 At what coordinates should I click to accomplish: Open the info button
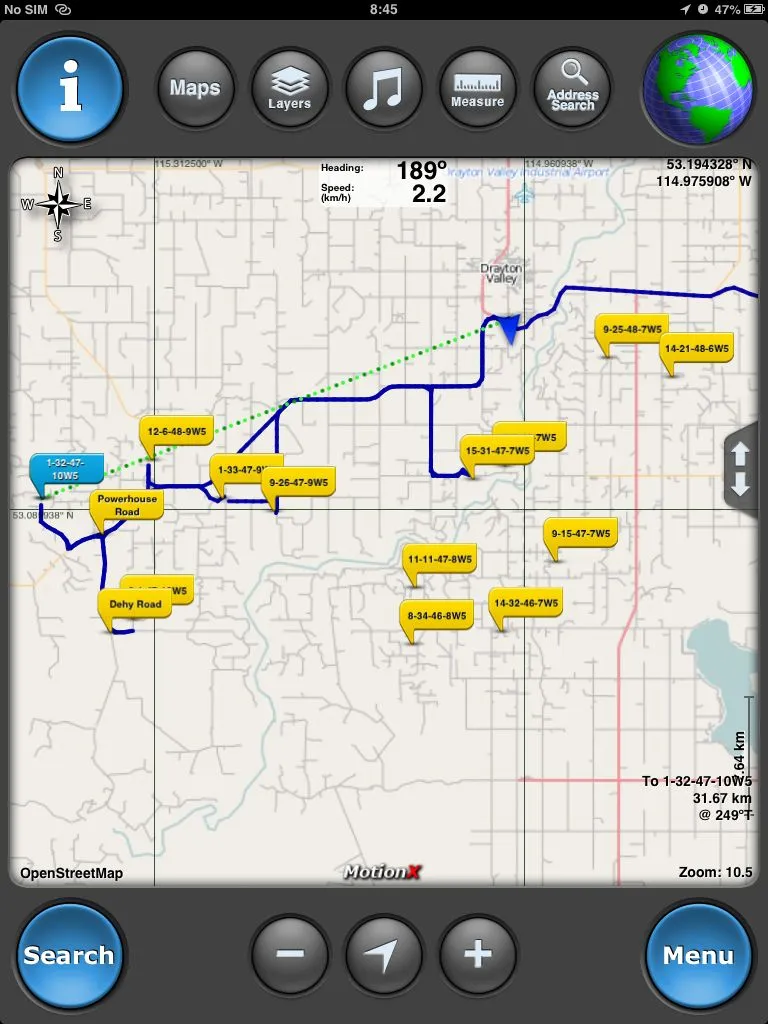pos(69,88)
